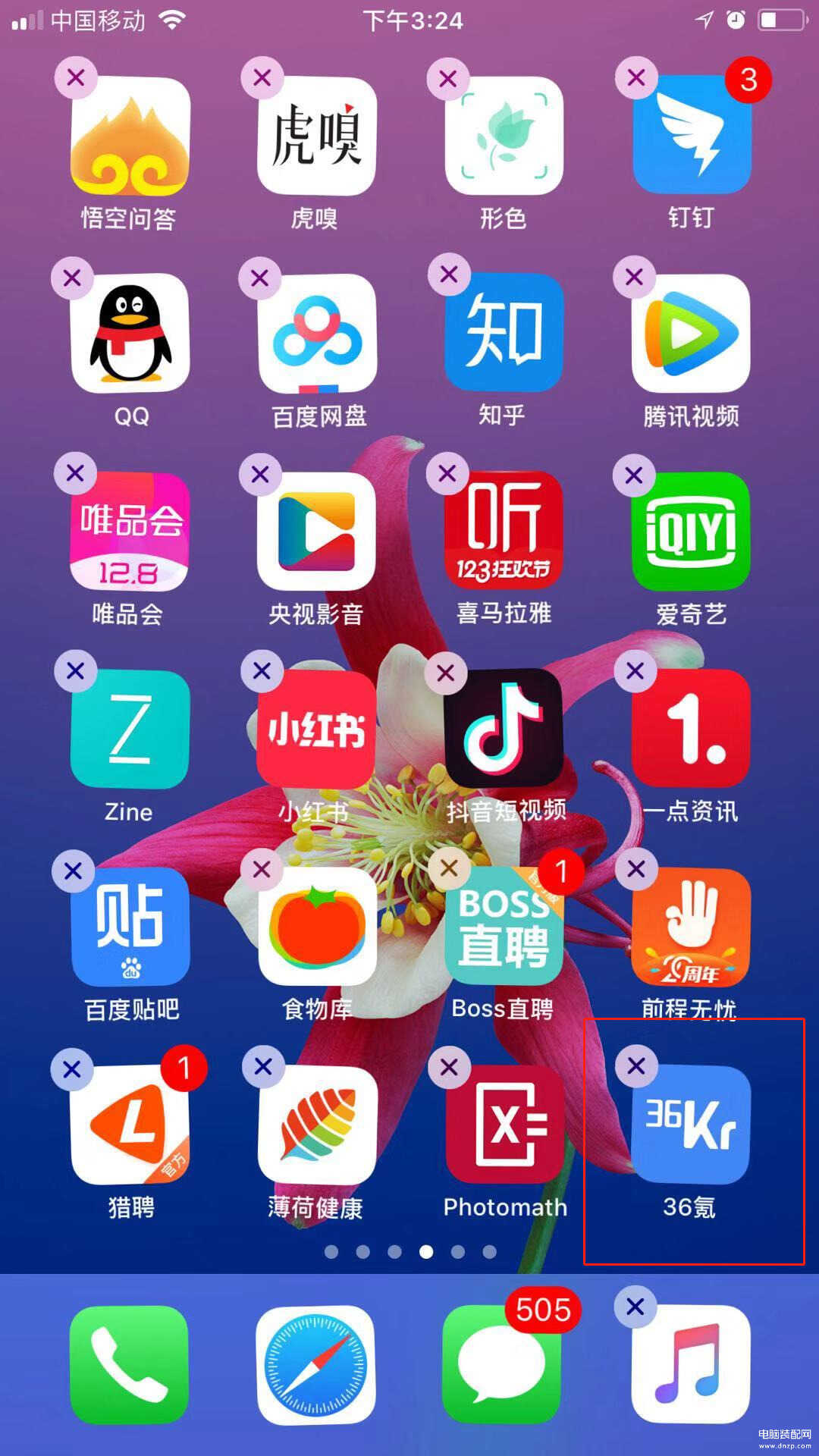The height and width of the screenshot is (1456, 819).
Task: Open the Phone app in the dock
Action: [x=130, y=1363]
